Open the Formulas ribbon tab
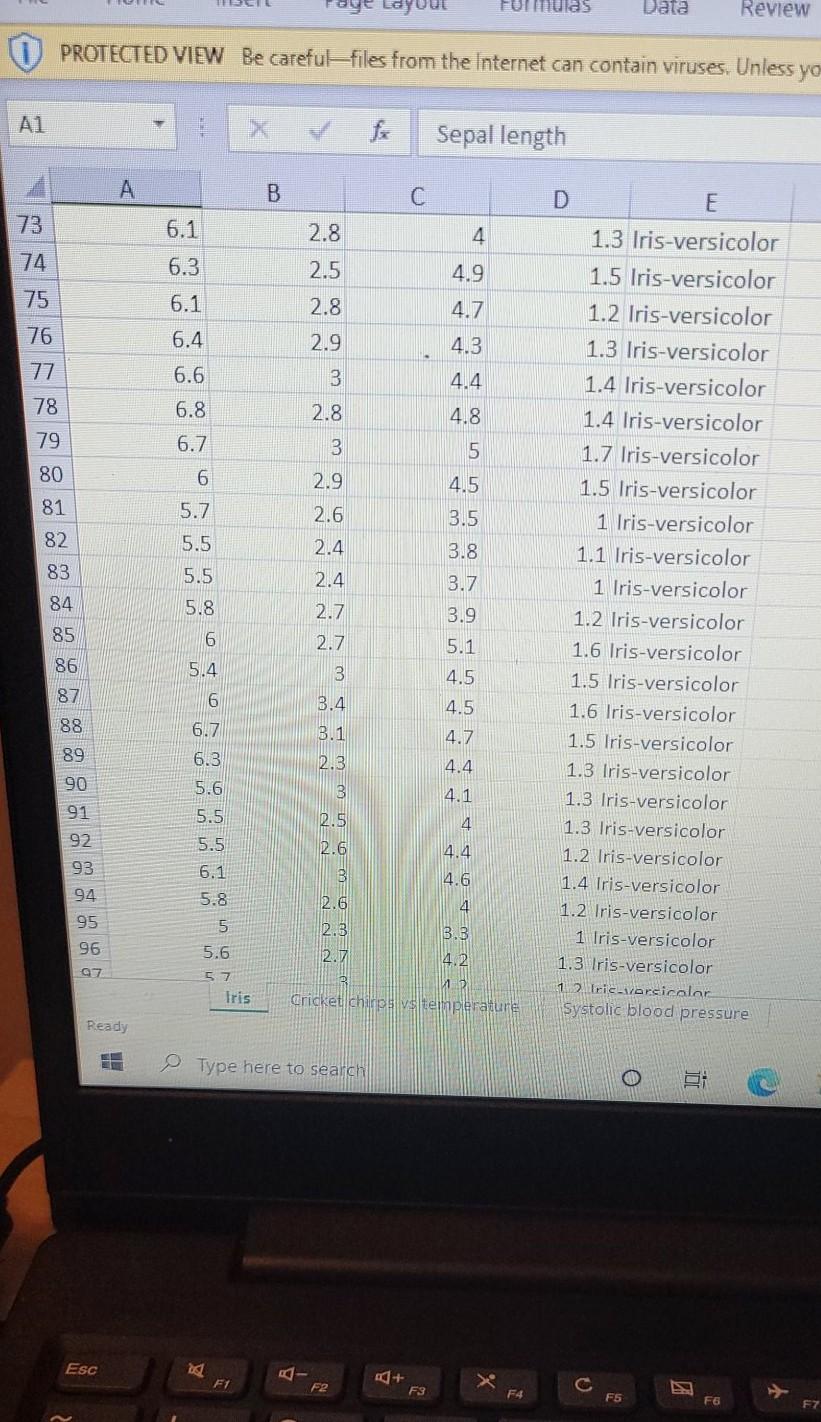The width and height of the screenshot is (821, 1422). tap(545, 6)
